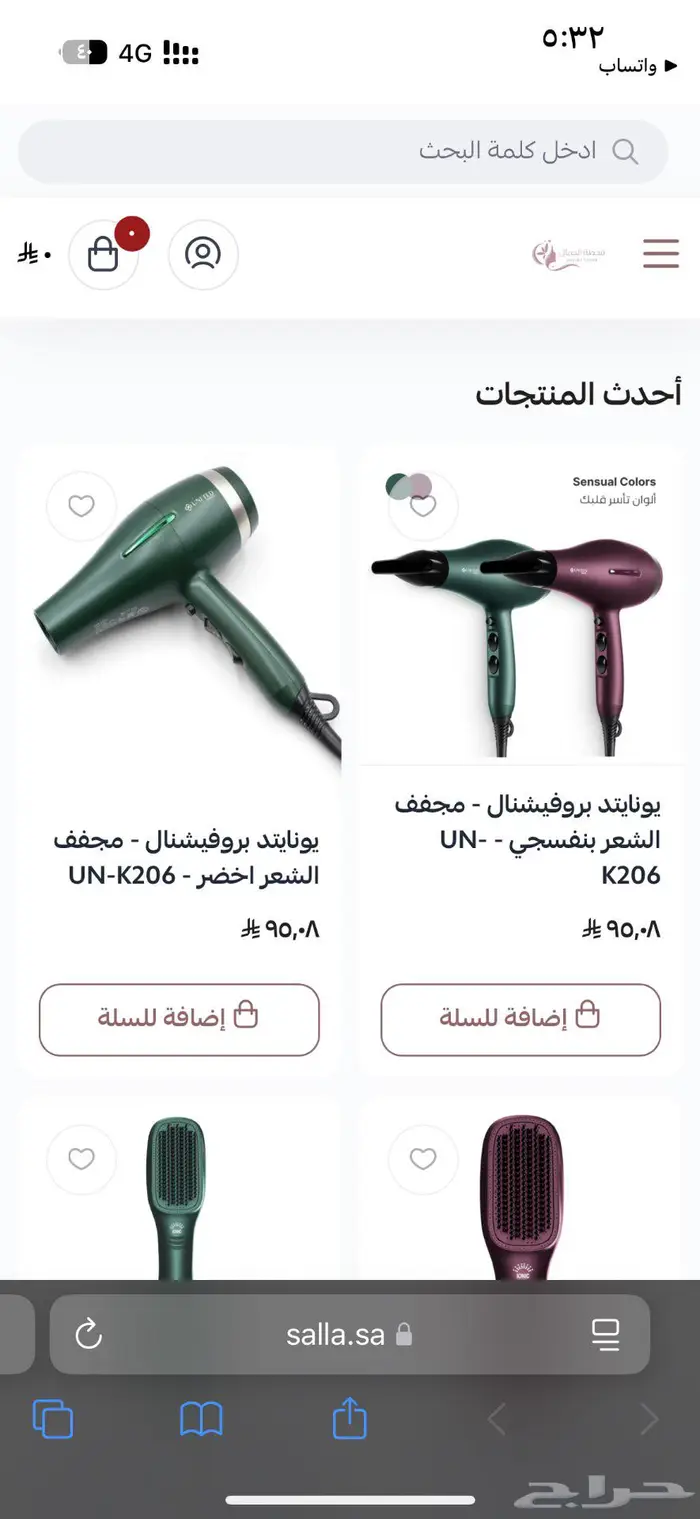Open the shopping cart
The height and width of the screenshot is (1519, 700).
[103, 255]
